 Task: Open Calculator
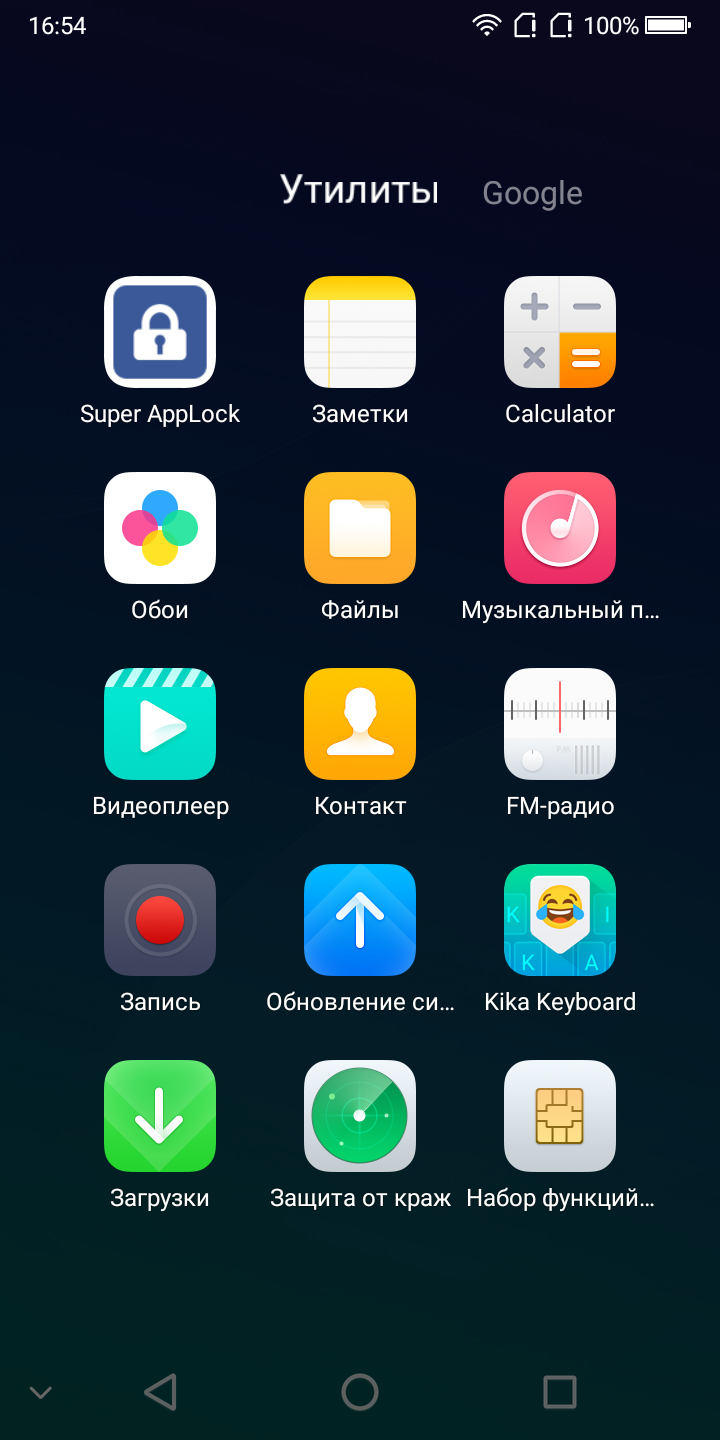[x=560, y=332]
